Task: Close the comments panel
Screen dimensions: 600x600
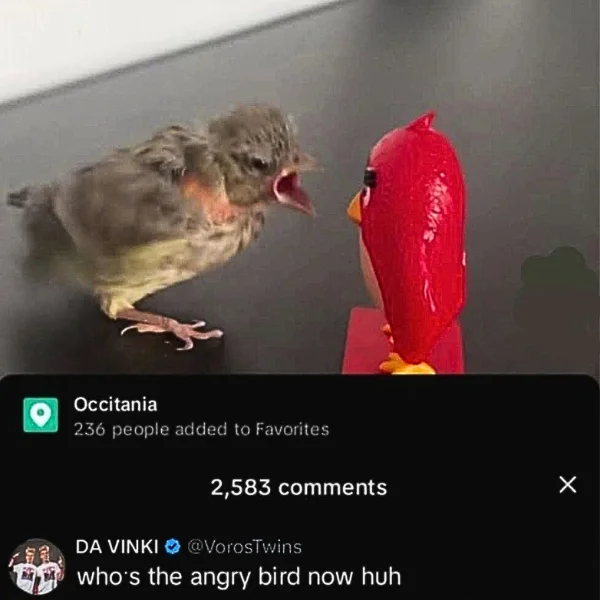Action: point(567,485)
